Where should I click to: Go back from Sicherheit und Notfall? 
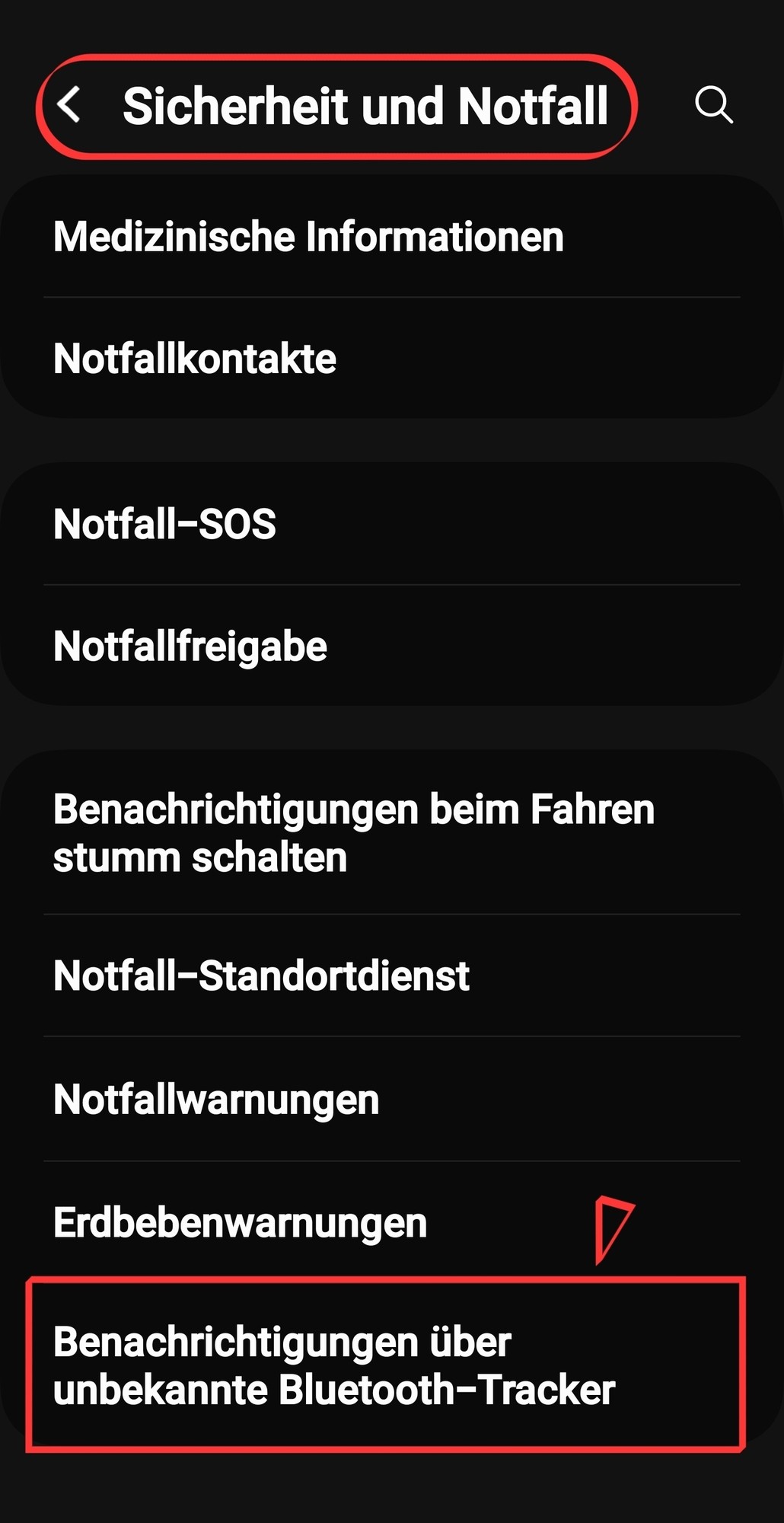[69, 104]
